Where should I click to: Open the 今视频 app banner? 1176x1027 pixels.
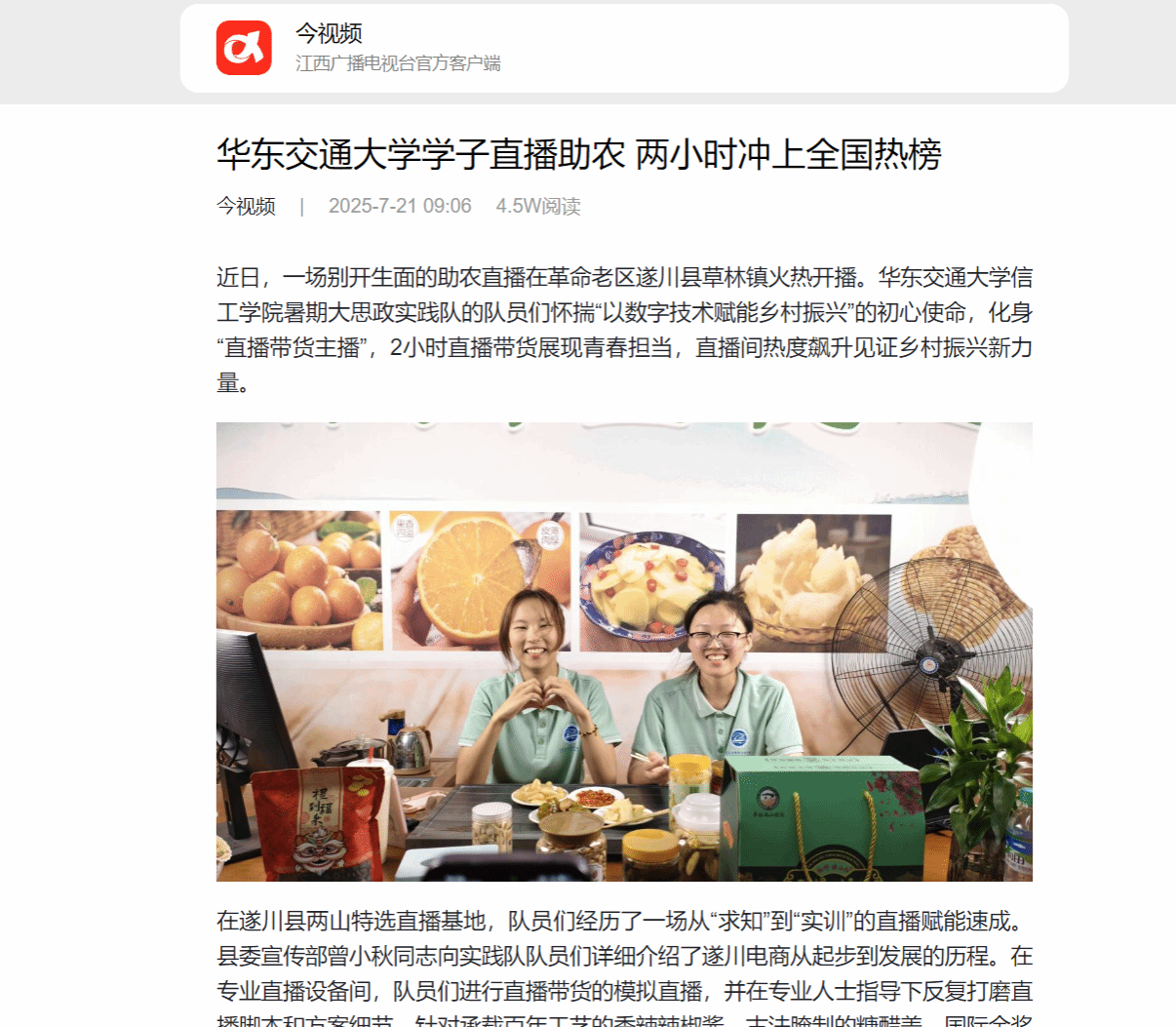[623, 49]
